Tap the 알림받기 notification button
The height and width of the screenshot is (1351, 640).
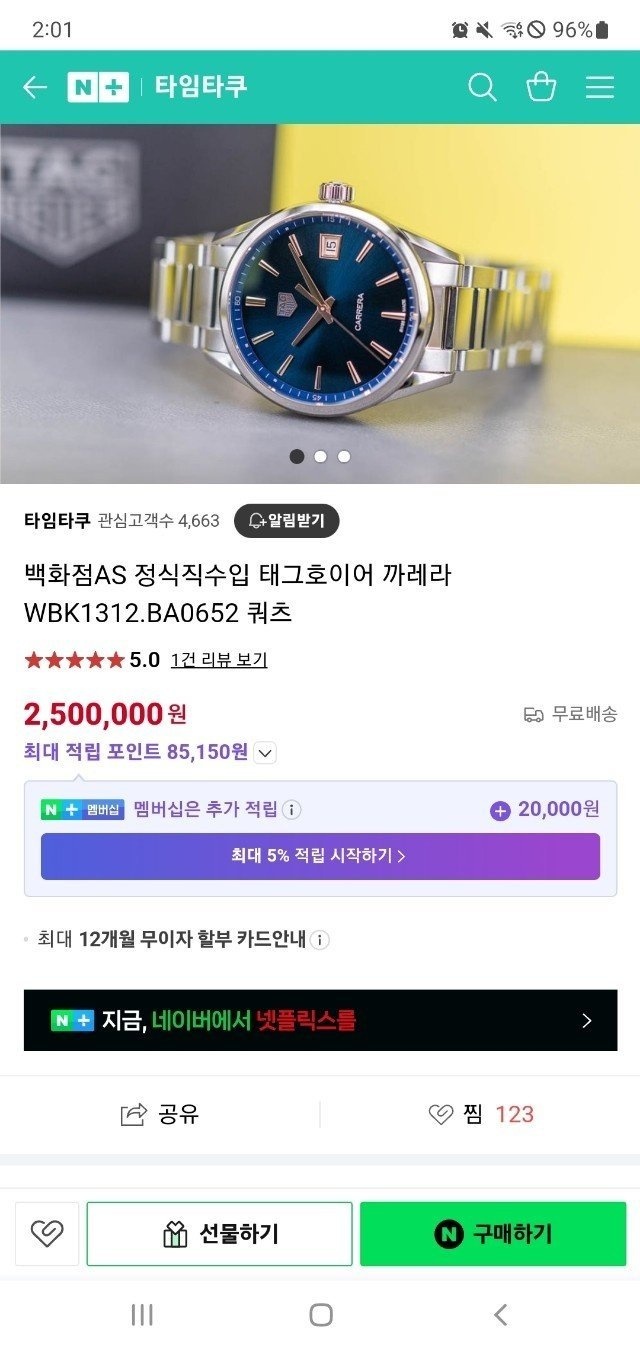[x=287, y=520]
